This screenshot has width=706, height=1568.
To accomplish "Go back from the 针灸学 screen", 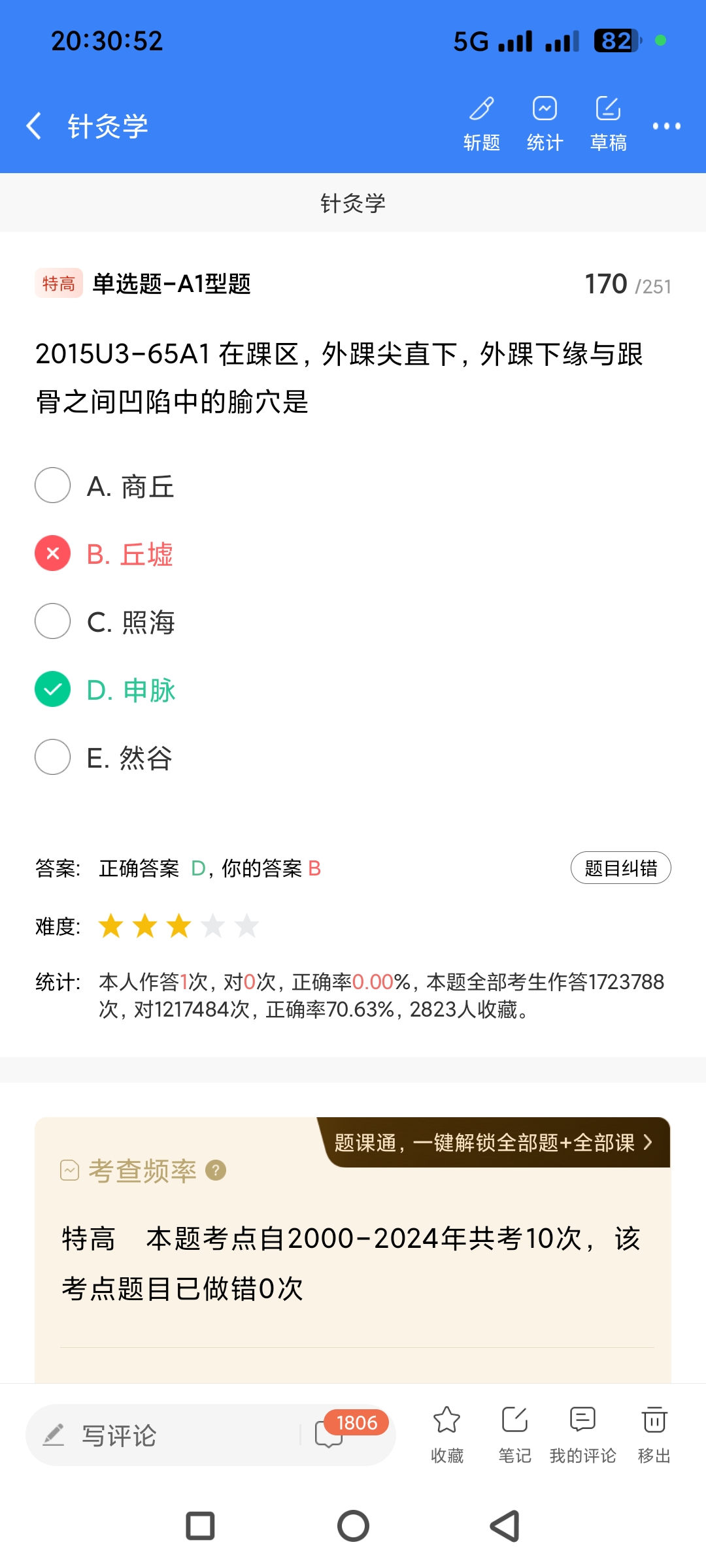I will pyautogui.click(x=34, y=125).
